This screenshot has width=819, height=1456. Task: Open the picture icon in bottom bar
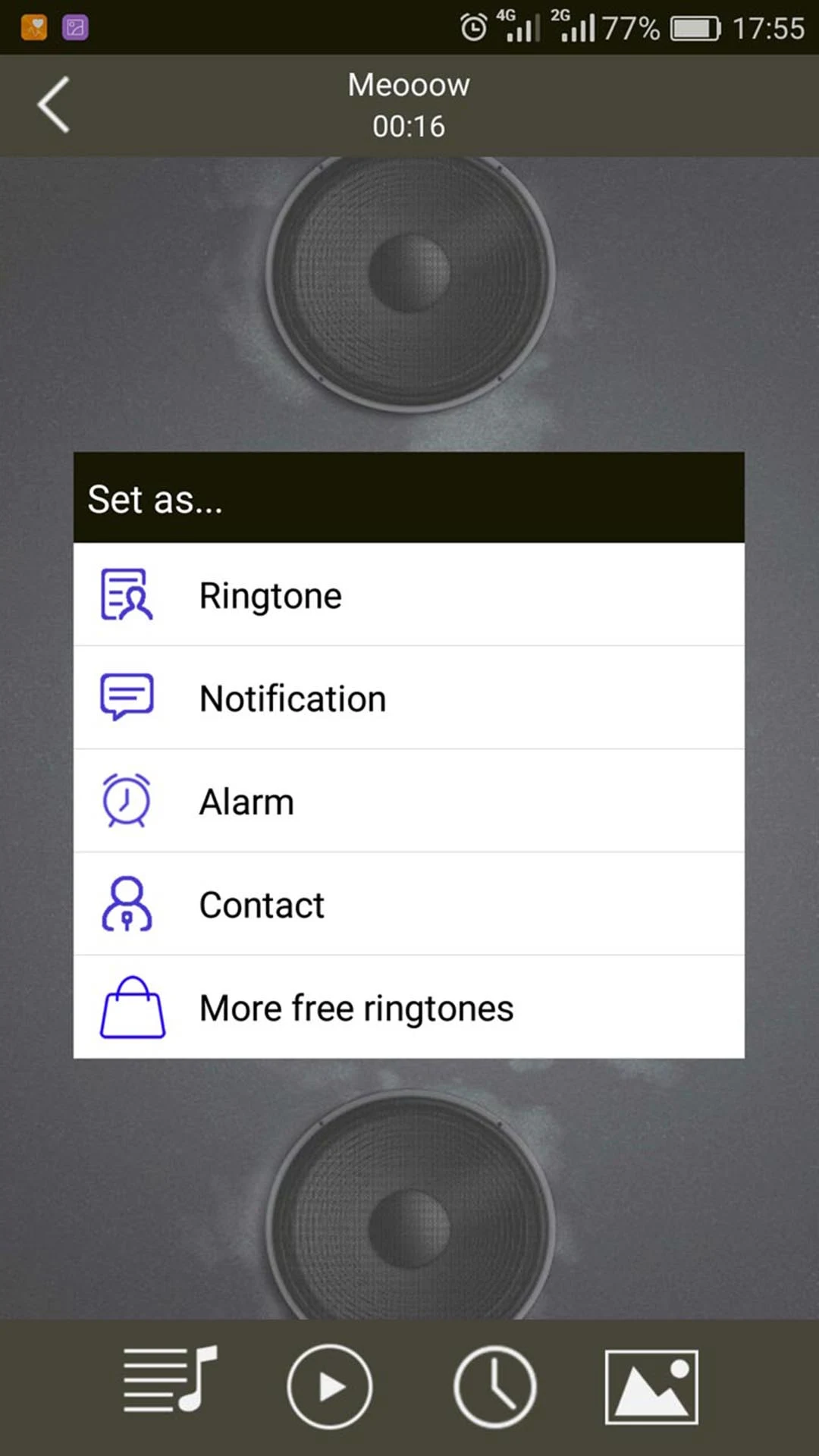pos(651,1387)
